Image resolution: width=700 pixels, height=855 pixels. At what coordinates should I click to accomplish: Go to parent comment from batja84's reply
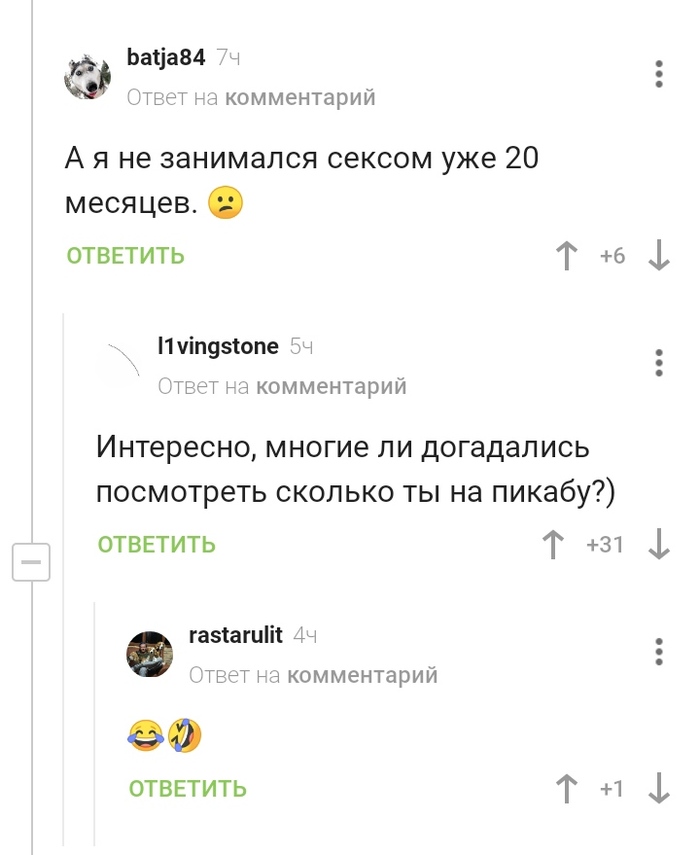(299, 98)
